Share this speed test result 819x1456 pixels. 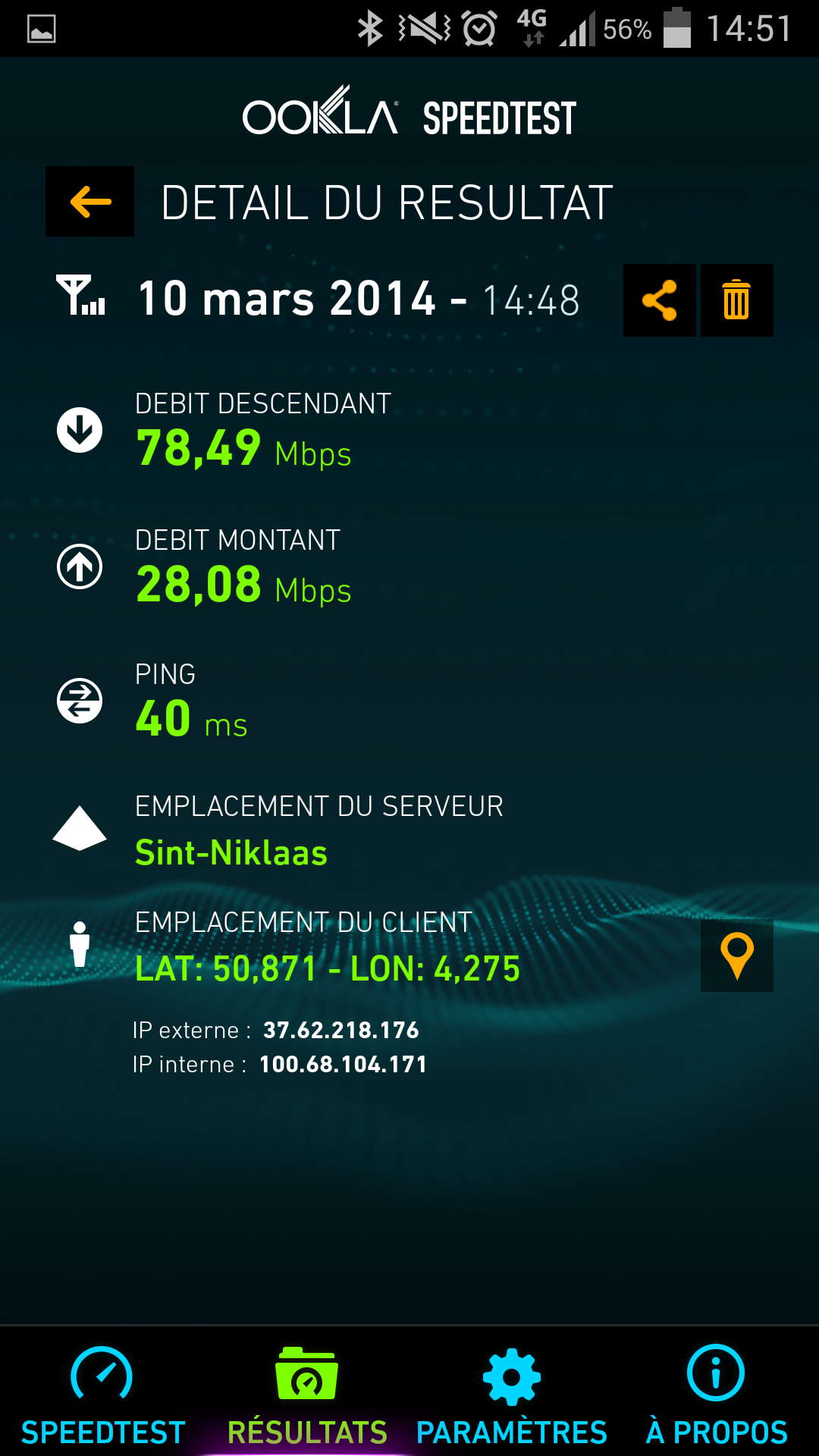pos(659,300)
